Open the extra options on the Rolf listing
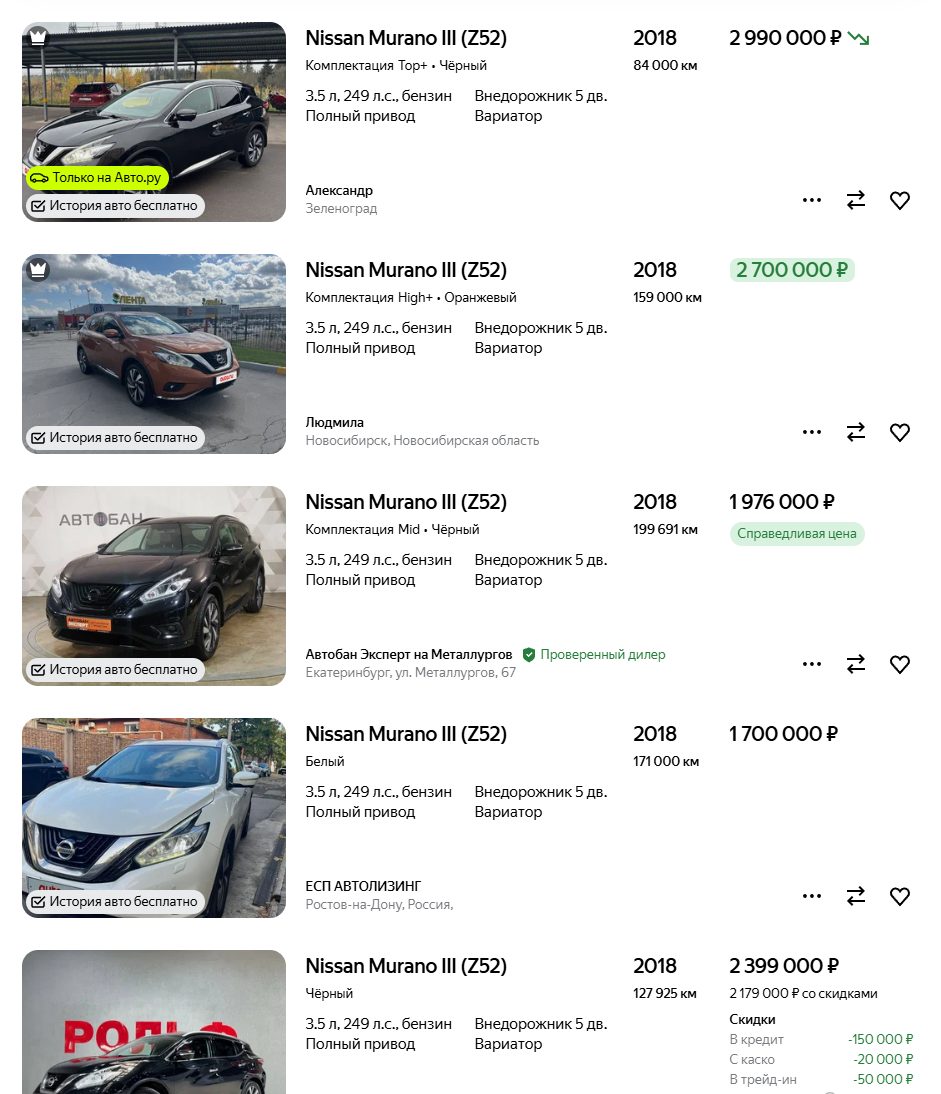The height and width of the screenshot is (1094, 941). 812,1090
